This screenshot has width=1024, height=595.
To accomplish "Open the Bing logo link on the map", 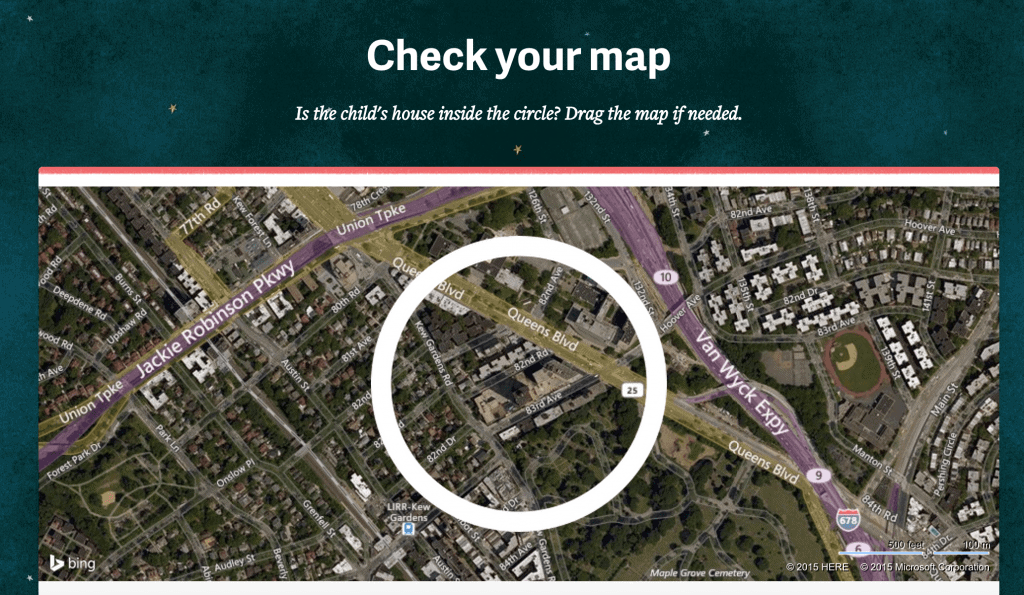I will pos(73,564).
